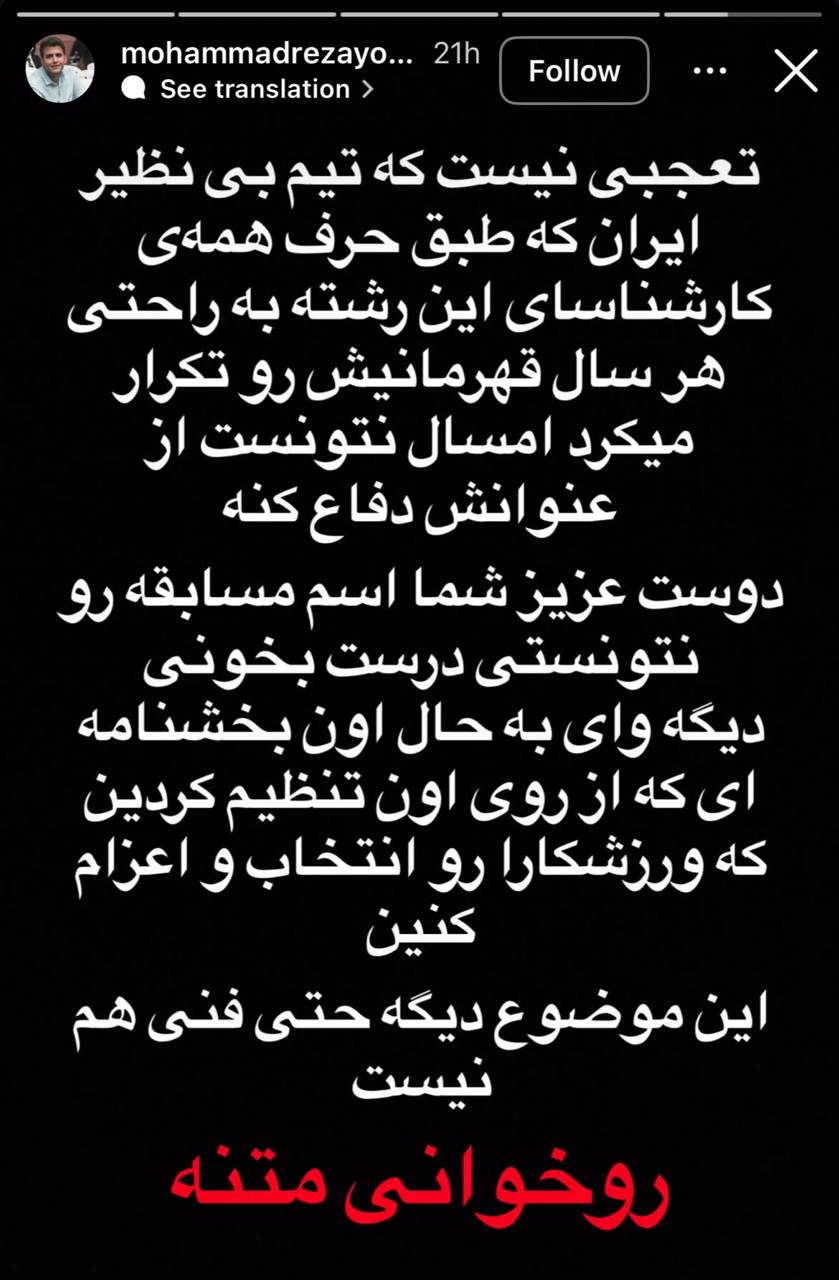Open the three-dot more options menu
839x1280 pixels.
[710, 71]
